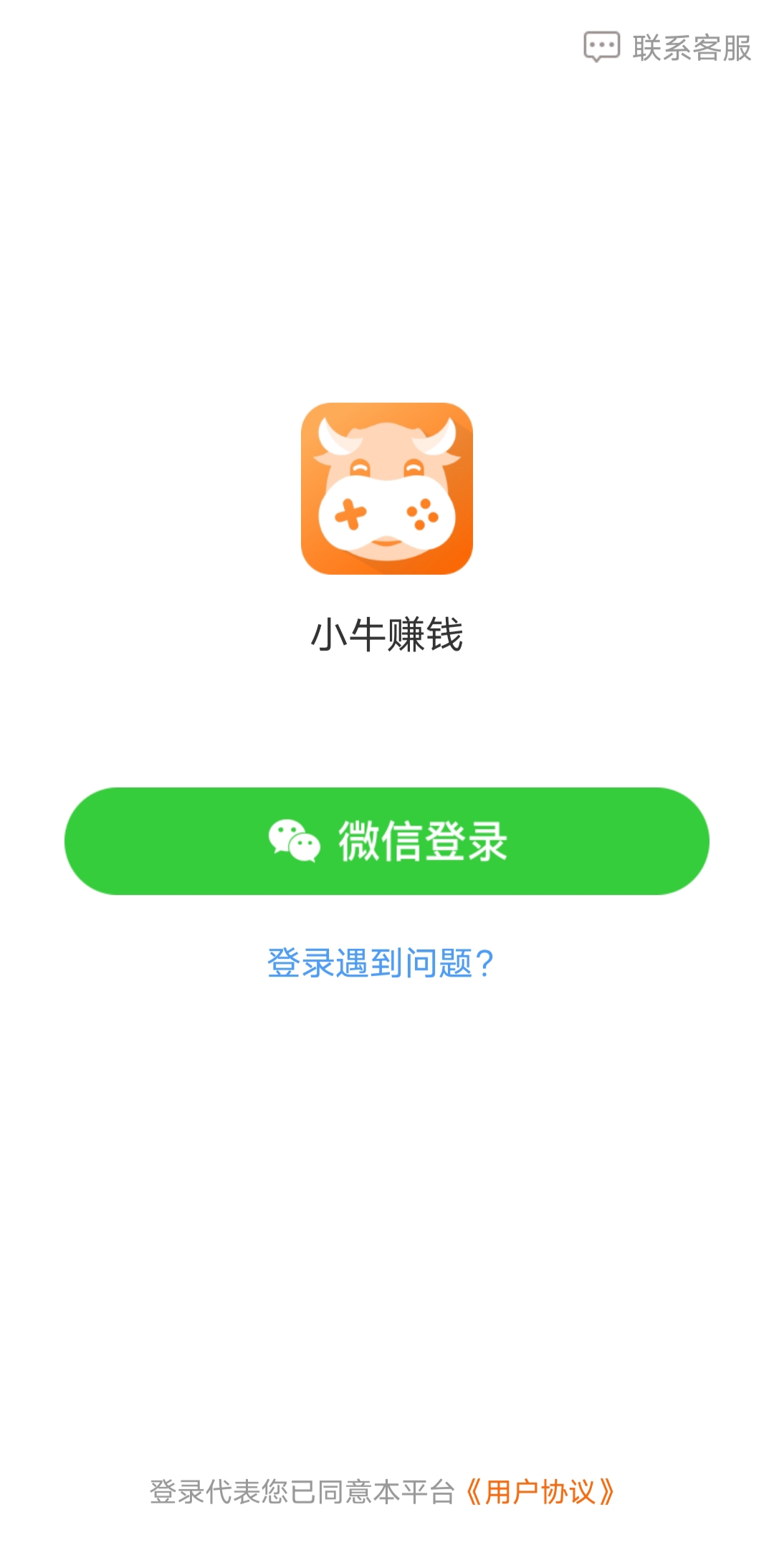Read the 《用户协议》 user agreement

pos(540,1492)
